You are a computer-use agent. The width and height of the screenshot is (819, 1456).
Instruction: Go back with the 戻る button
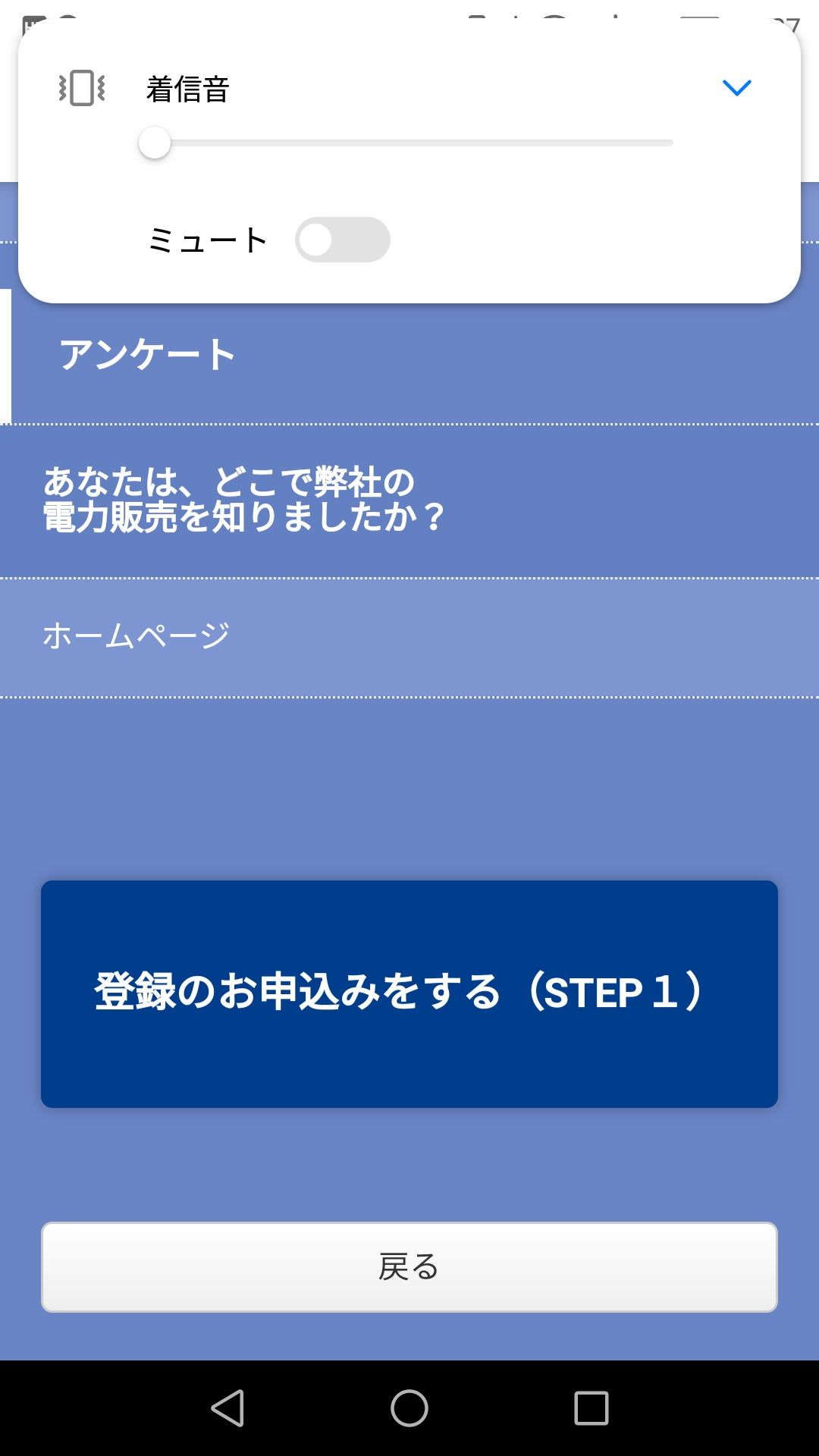pos(409,1266)
